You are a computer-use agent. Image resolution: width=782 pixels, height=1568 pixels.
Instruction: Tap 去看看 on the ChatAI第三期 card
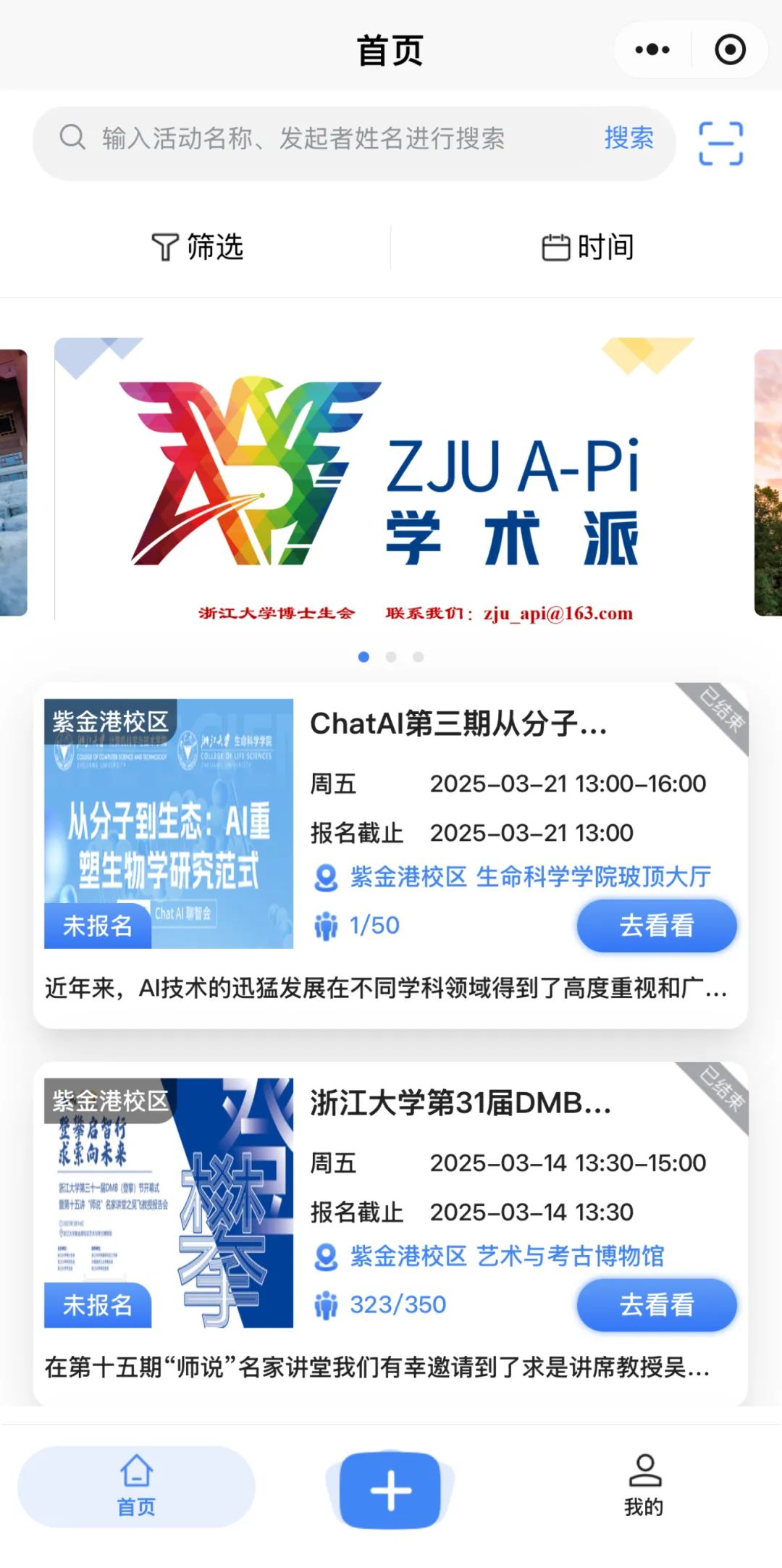click(656, 926)
